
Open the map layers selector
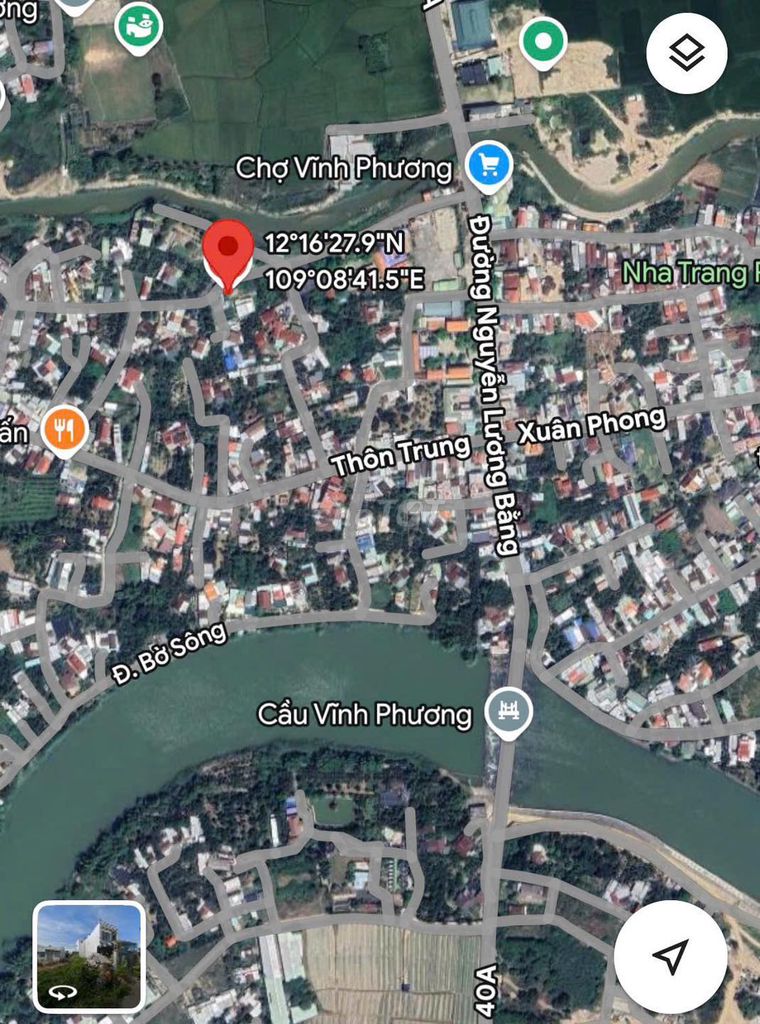coord(686,54)
